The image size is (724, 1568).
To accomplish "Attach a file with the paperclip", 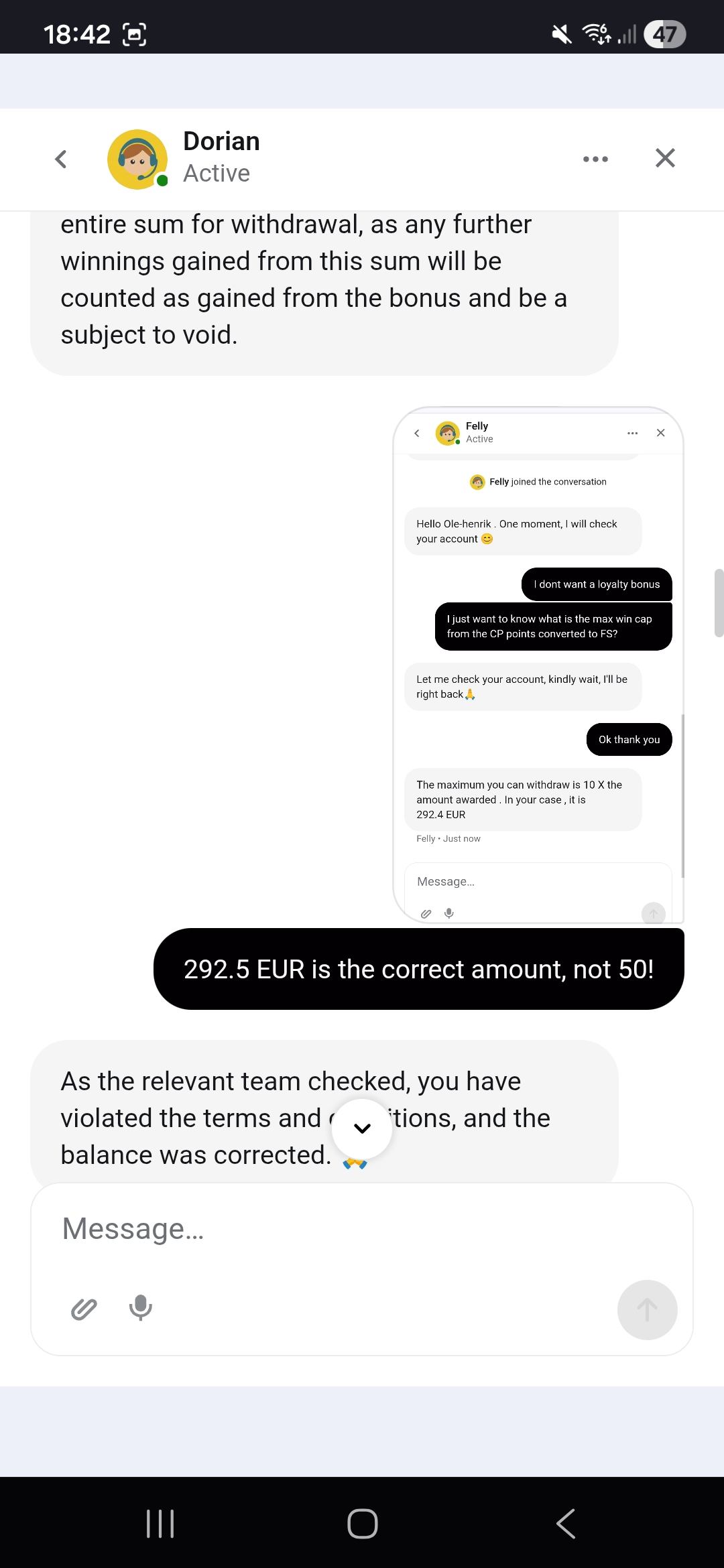I will (x=84, y=1308).
